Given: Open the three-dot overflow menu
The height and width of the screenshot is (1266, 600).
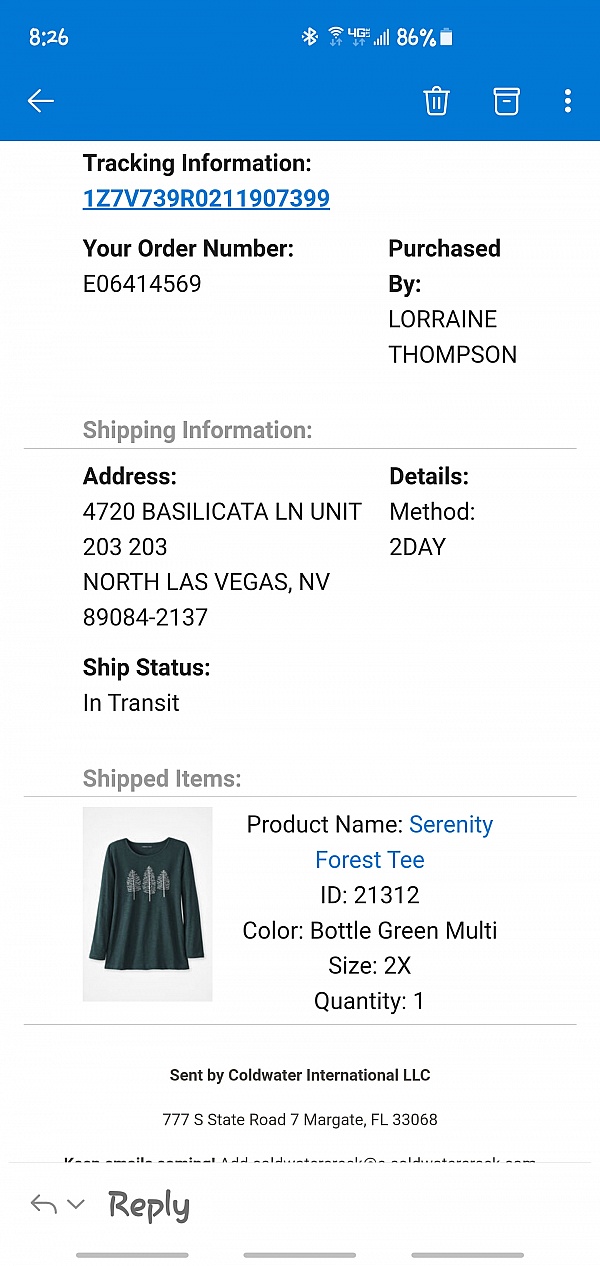Looking at the screenshot, I should [568, 101].
